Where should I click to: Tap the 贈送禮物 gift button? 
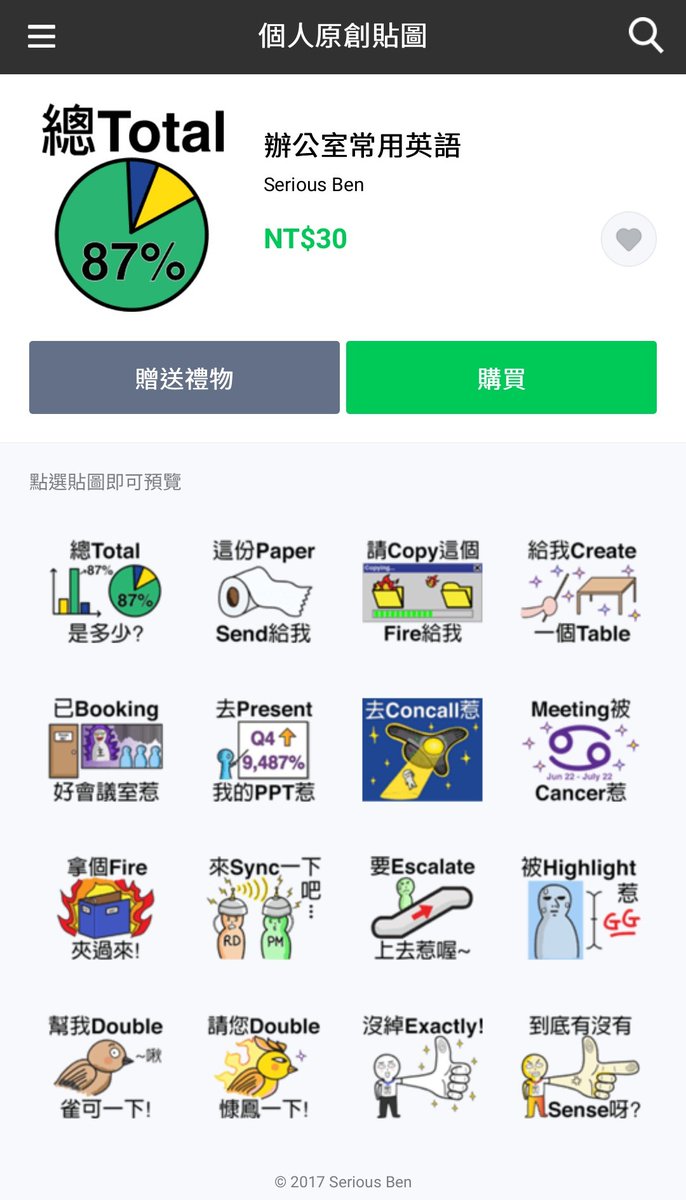point(184,378)
